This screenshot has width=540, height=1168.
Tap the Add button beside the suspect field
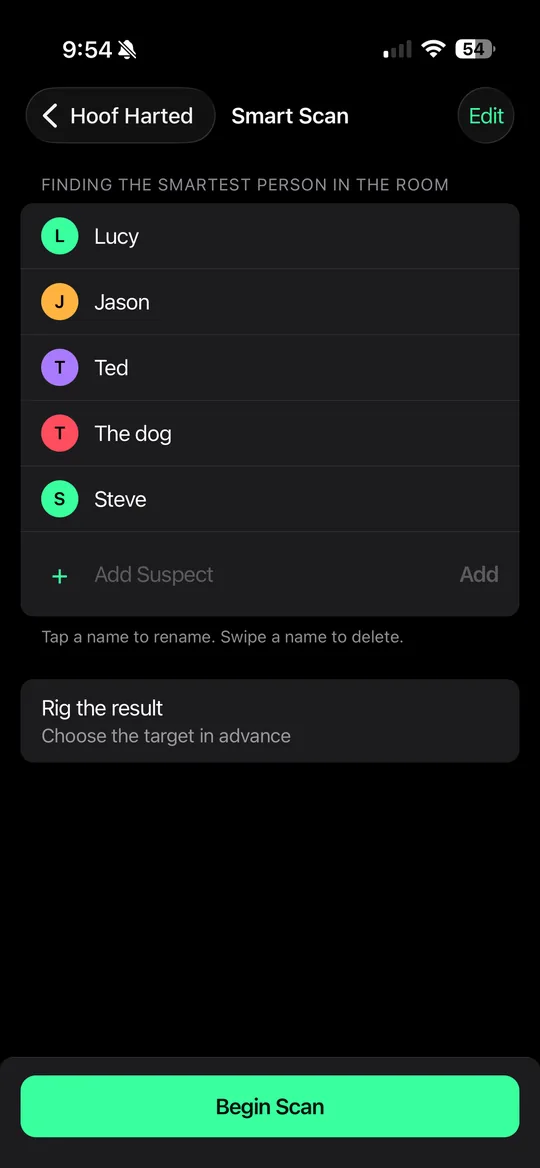coord(479,574)
